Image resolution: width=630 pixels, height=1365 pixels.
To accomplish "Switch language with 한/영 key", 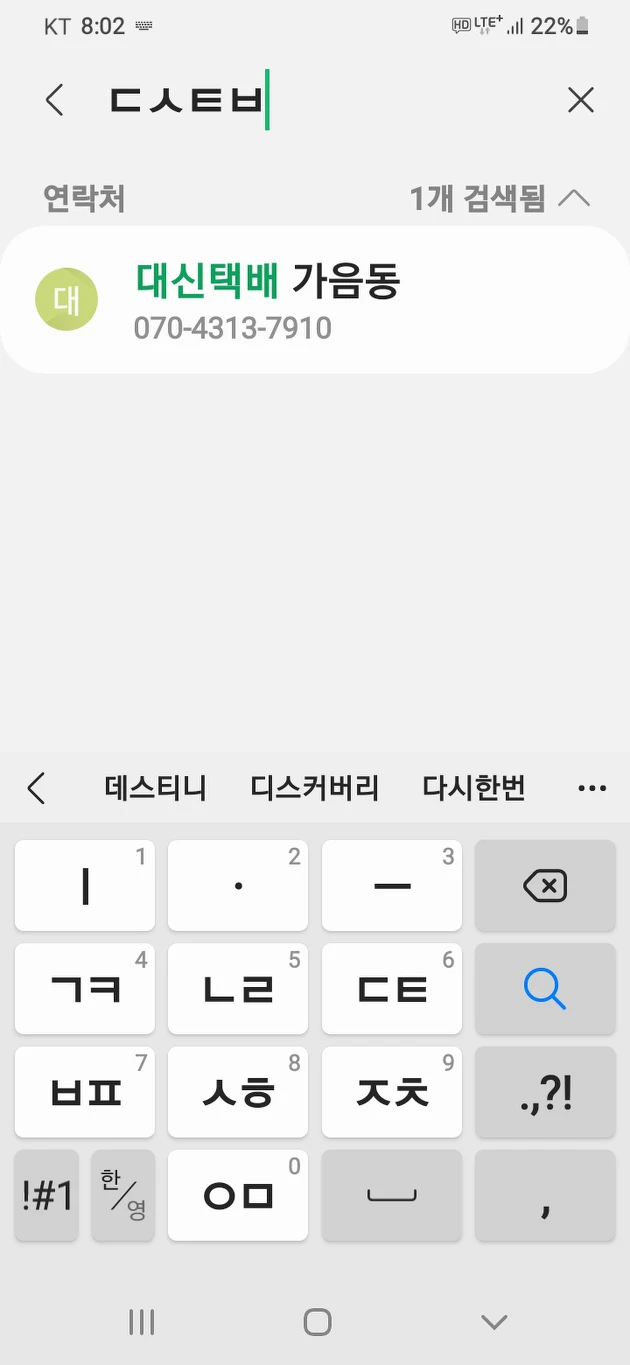I will [123, 1195].
